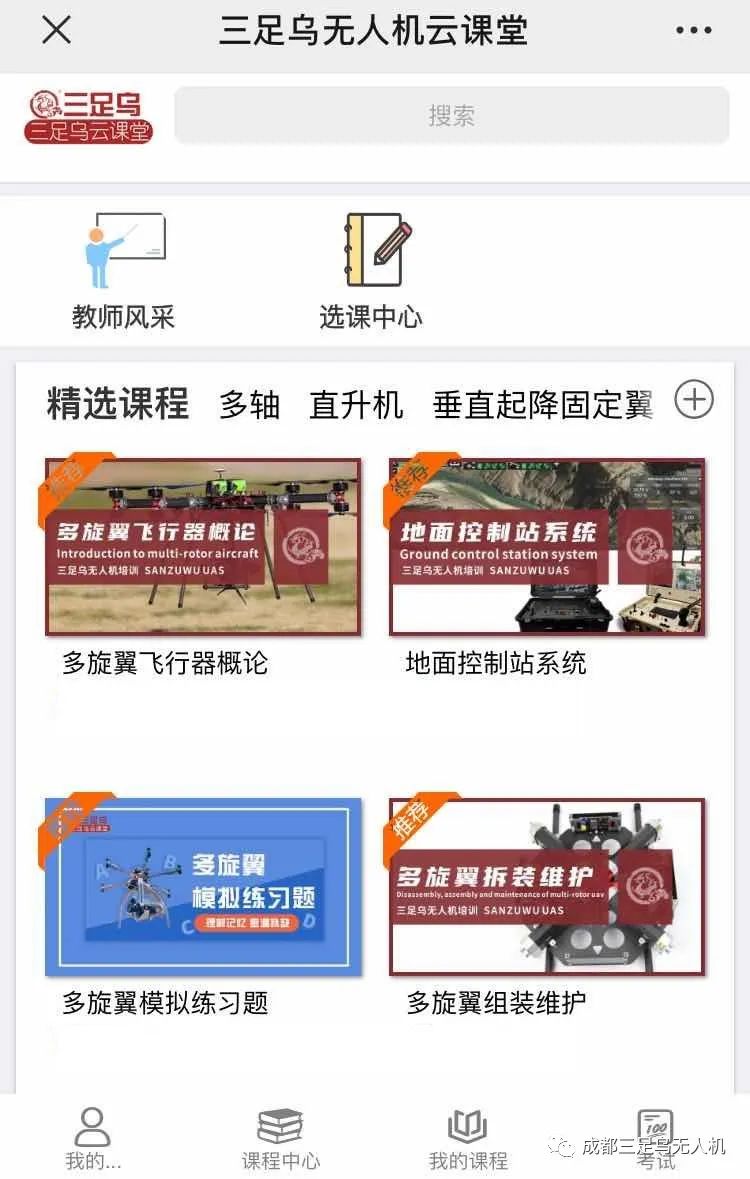750x1179 pixels.
Task: Select the 精选课程 tab
Action: (x=118, y=404)
